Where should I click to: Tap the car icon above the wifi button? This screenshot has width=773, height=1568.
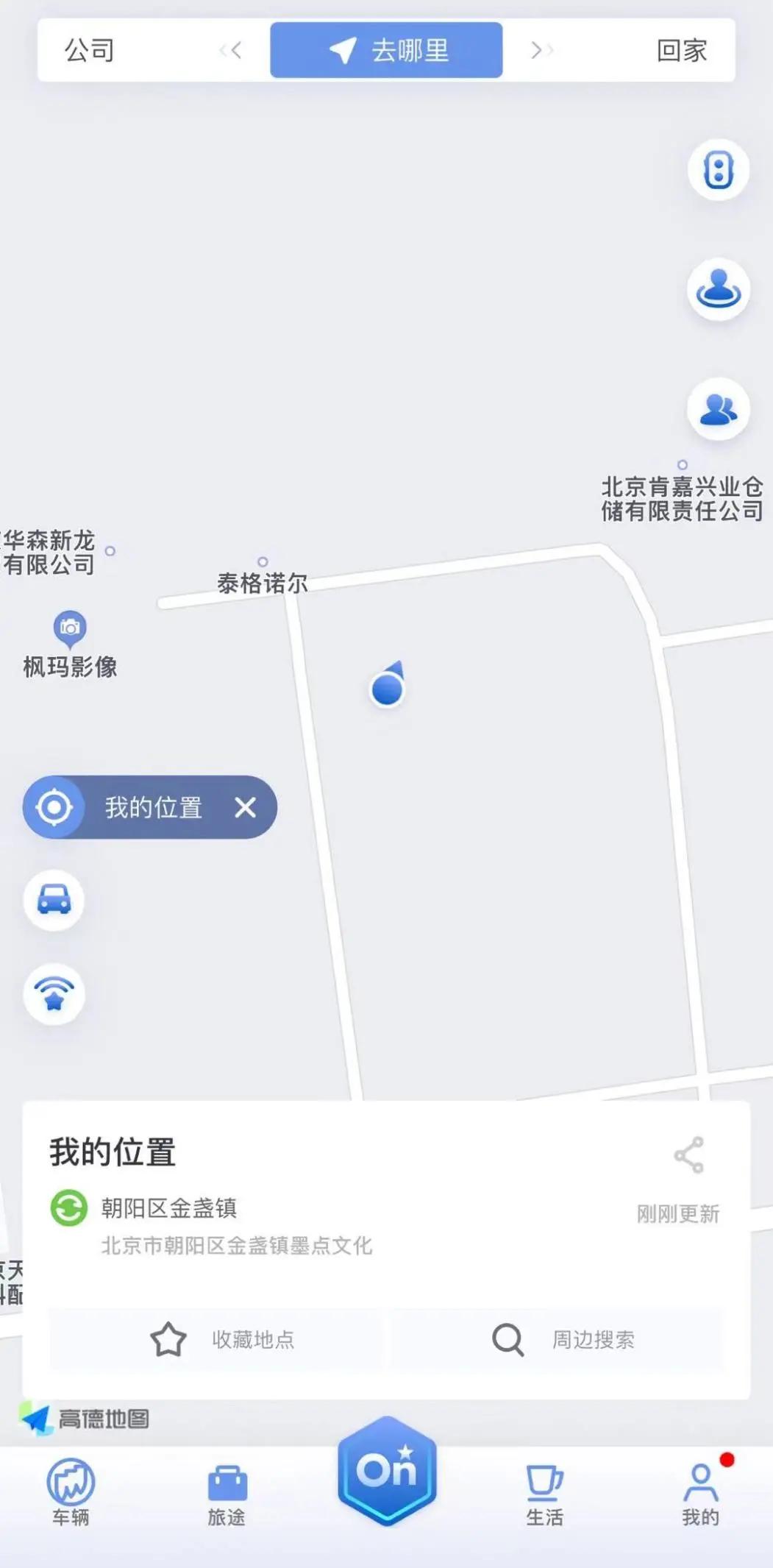click(54, 901)
